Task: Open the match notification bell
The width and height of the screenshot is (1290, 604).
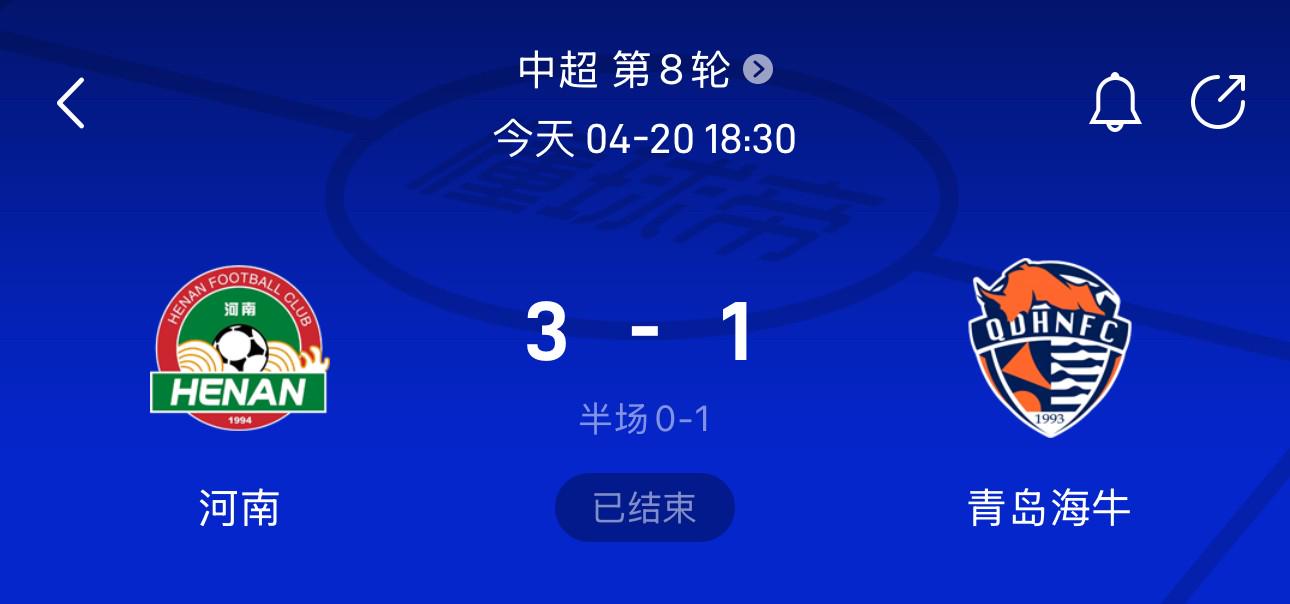Action: coord(1114,102)
